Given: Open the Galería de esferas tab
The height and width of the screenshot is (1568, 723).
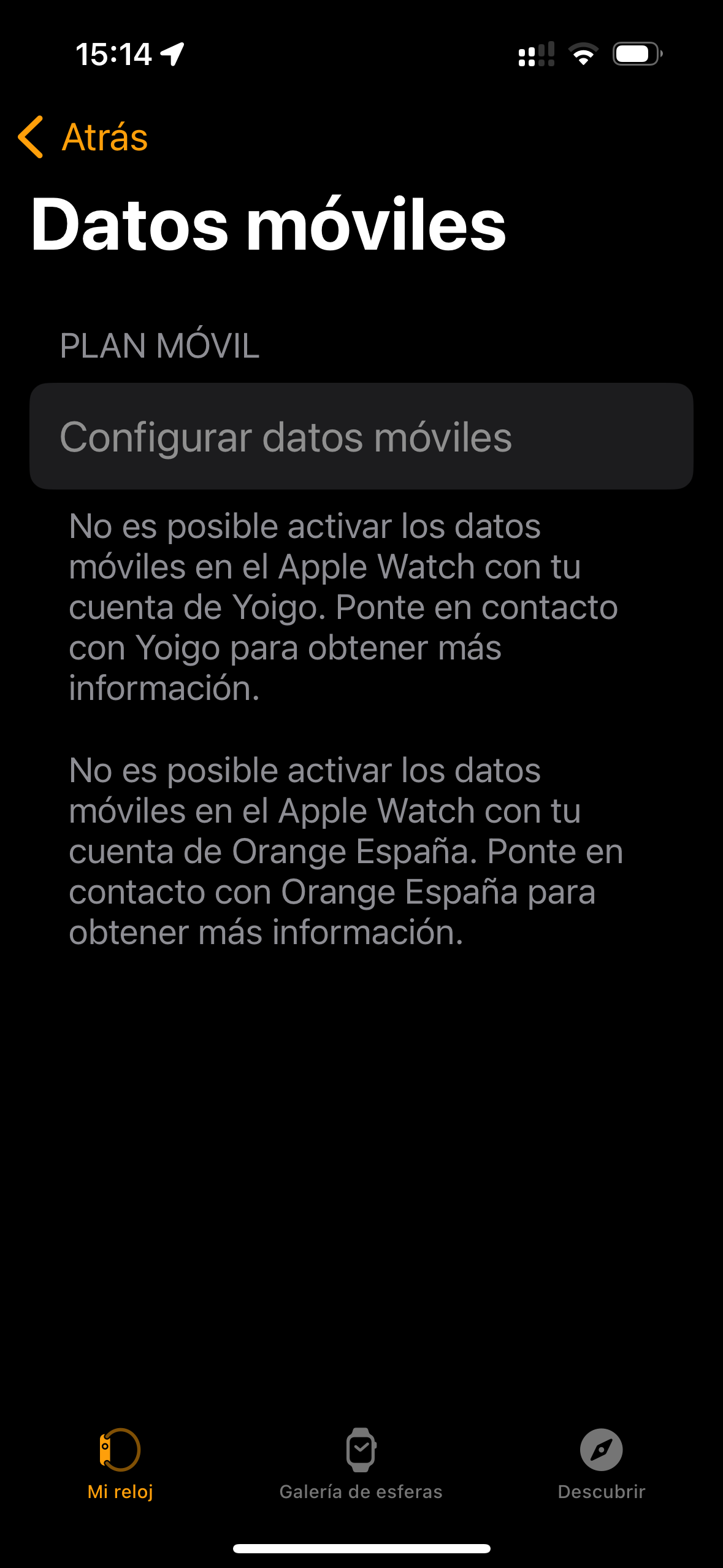Looking at the screenshot, I should 361,1462.
